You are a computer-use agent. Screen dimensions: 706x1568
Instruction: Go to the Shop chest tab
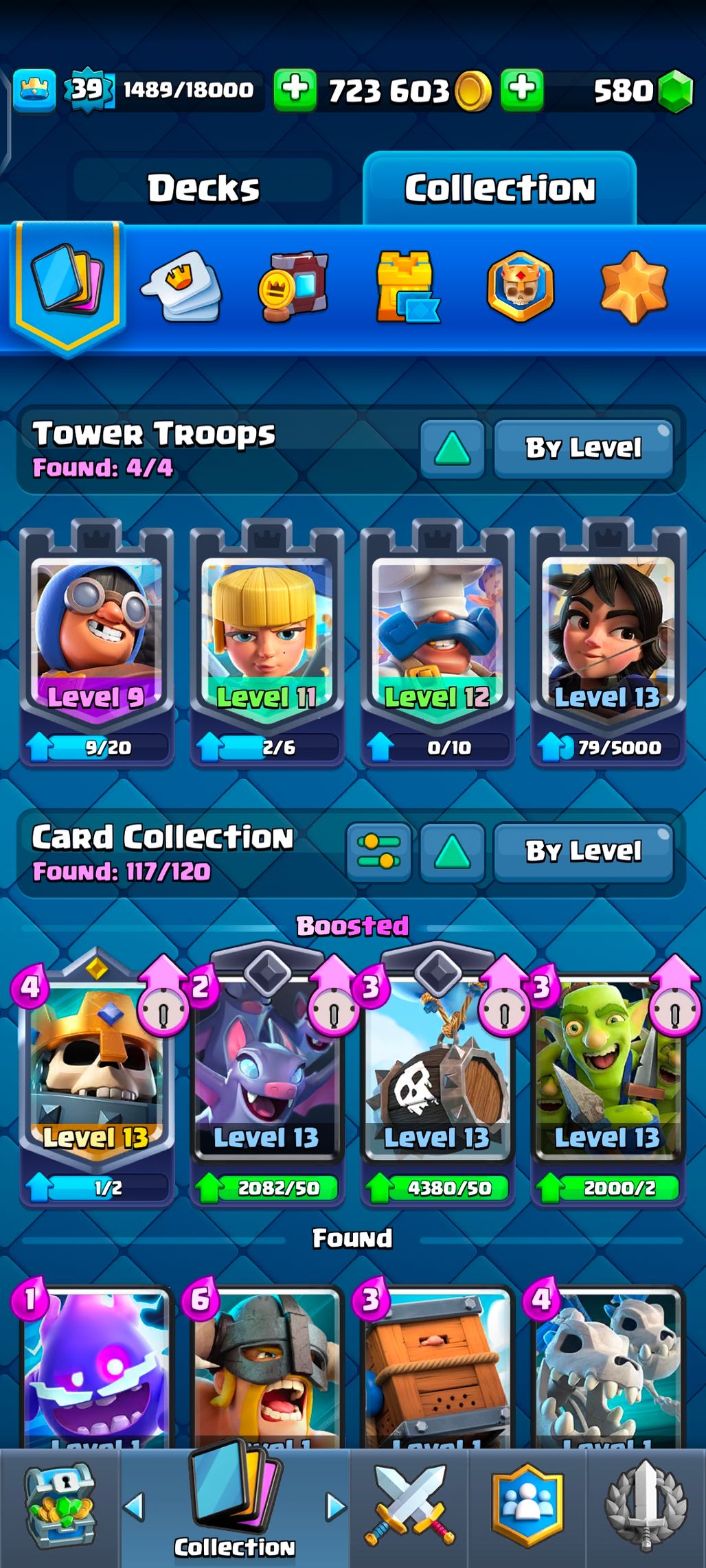pyautogui.click(x=60, y=1508)
